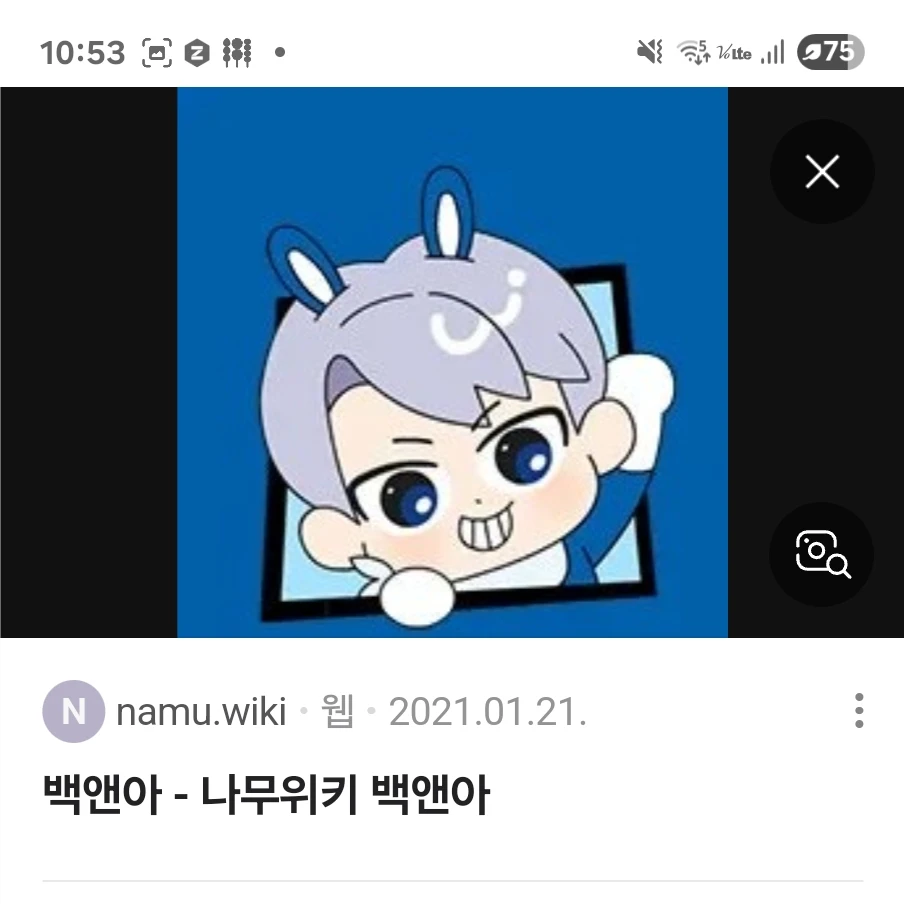Open the three-dot overflow menu
Screen dimensions: 904x904
pos(858,711)
